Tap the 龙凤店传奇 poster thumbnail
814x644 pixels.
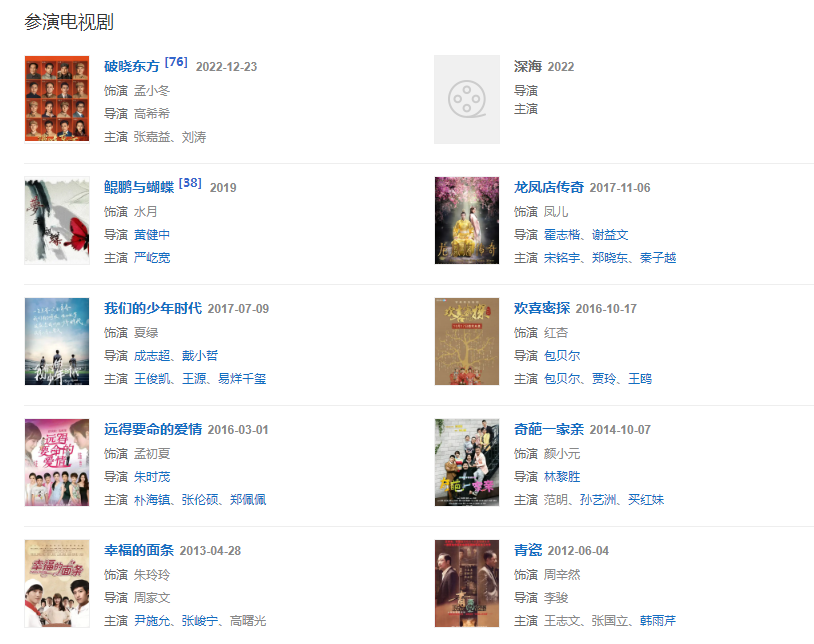tap(466, 220)
